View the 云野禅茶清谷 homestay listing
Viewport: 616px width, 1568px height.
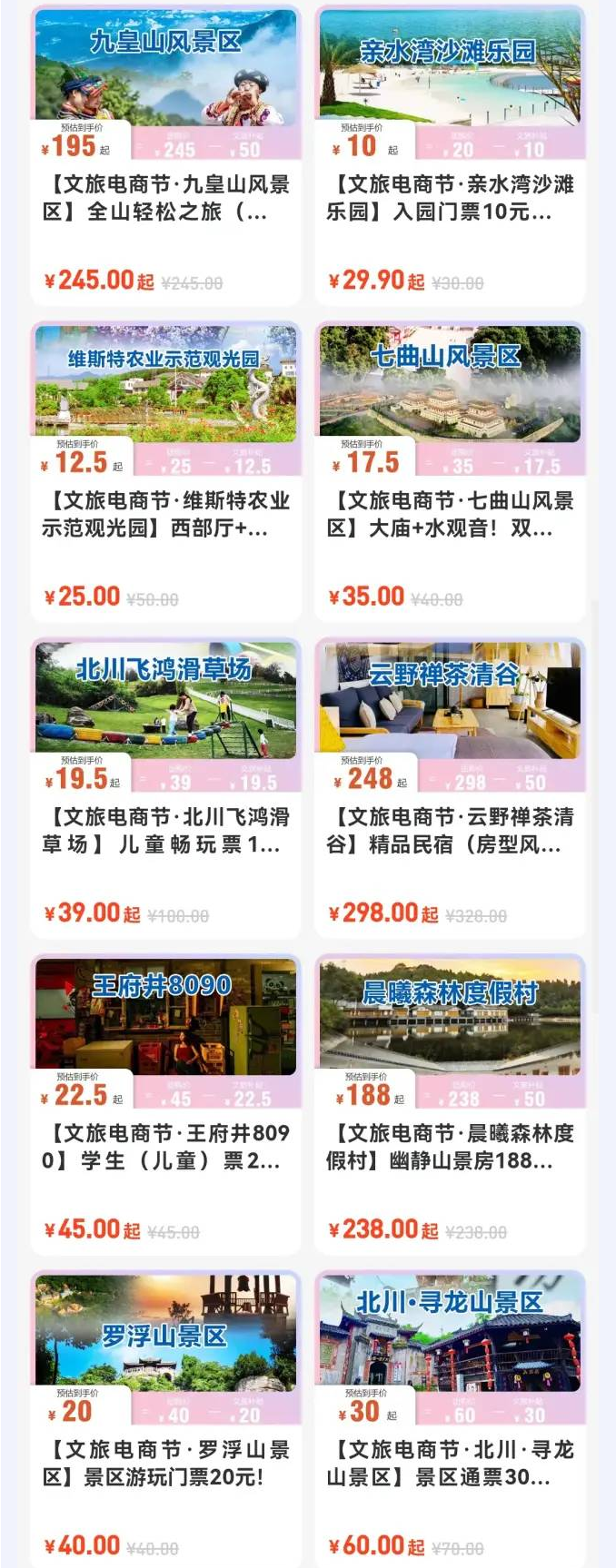tap(450, 786)
